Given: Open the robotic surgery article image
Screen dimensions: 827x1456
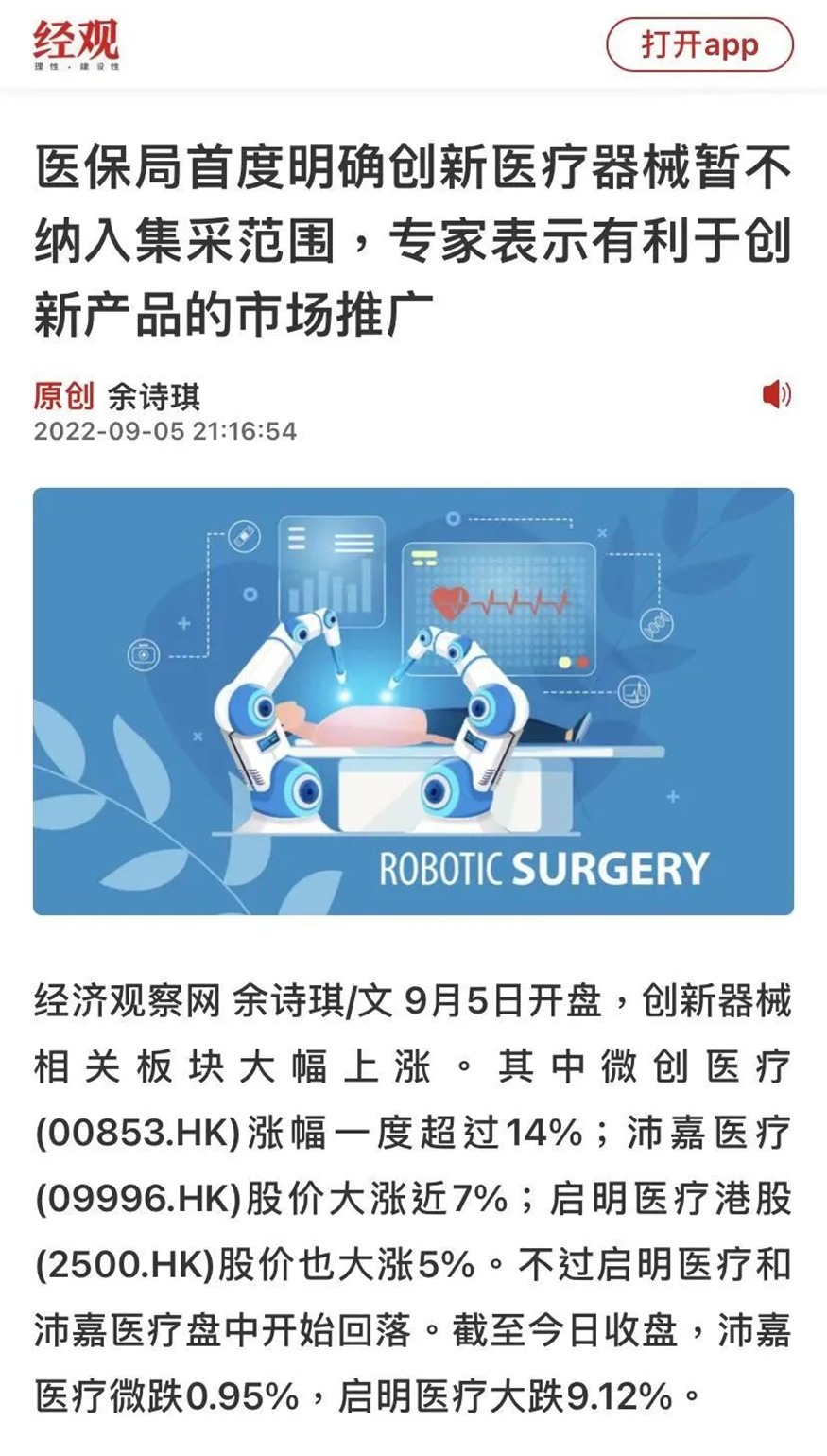Looking at the screenshot, I should (413, 701).
